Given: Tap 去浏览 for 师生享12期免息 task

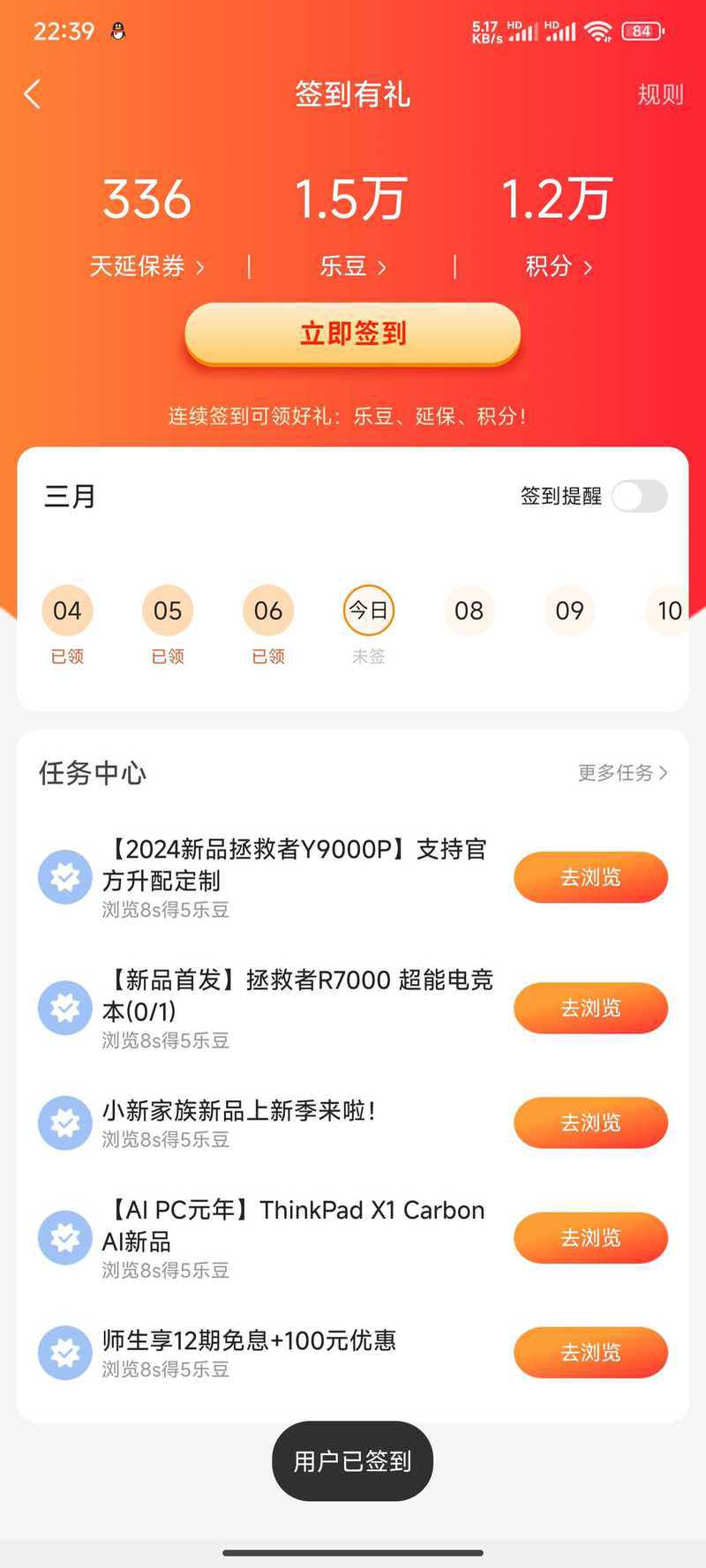Looking at the screenshot, I should click(x=590, y=1352).
